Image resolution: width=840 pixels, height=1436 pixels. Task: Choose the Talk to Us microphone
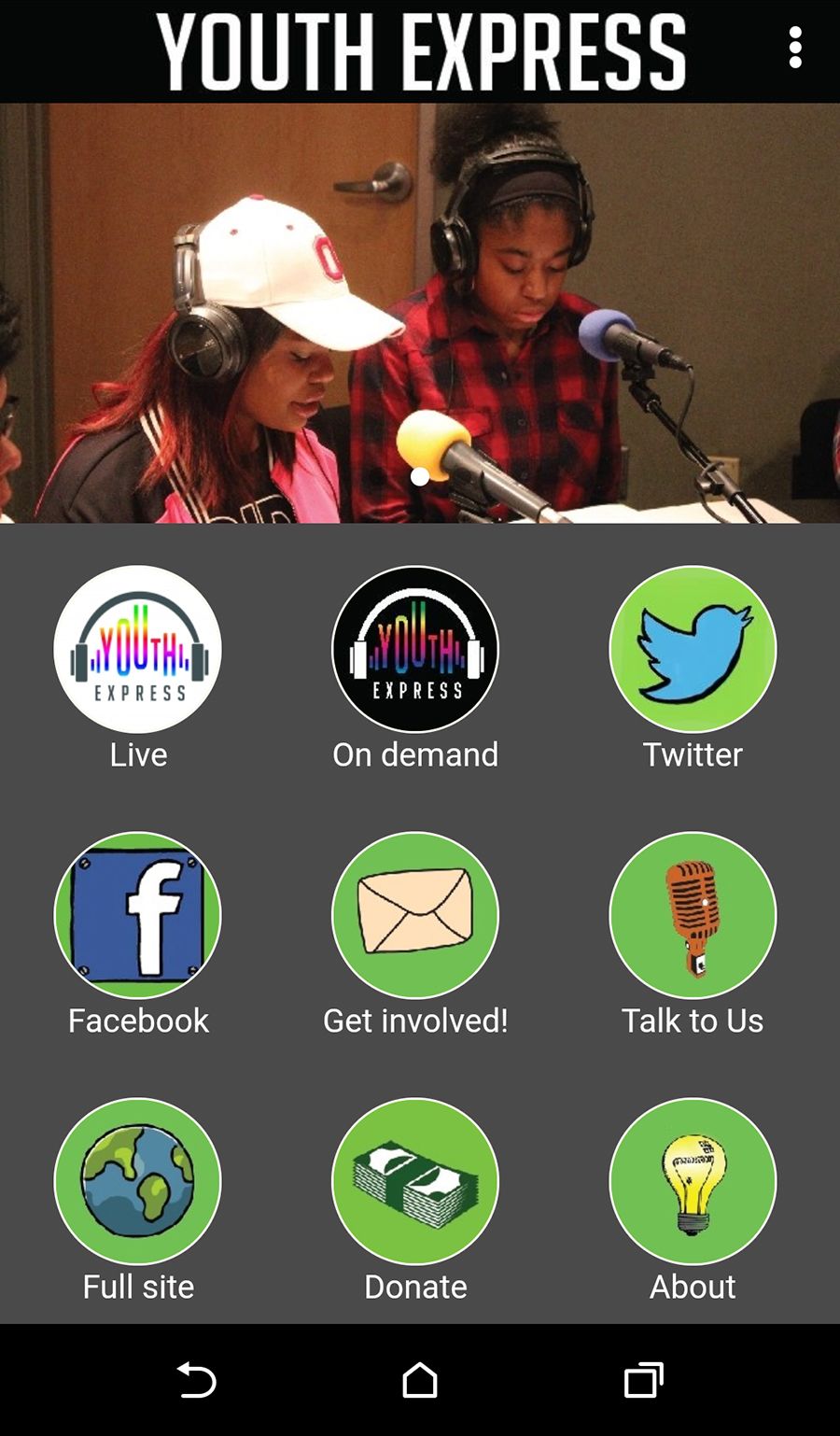point(693,916)
